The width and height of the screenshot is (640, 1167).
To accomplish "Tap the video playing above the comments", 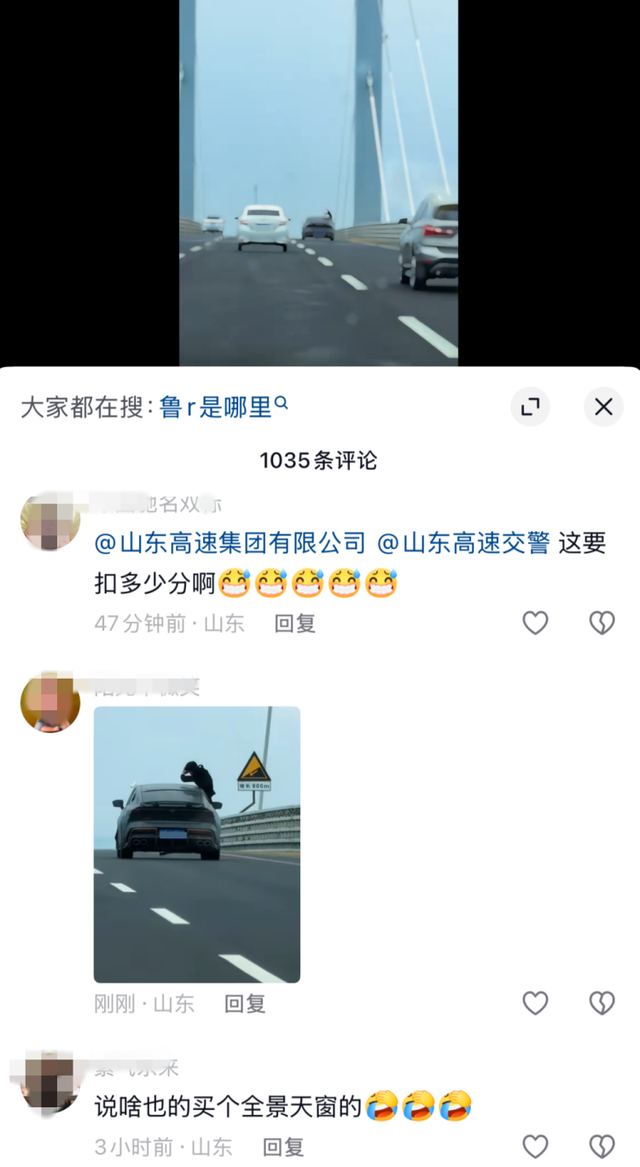I will 319,182.
